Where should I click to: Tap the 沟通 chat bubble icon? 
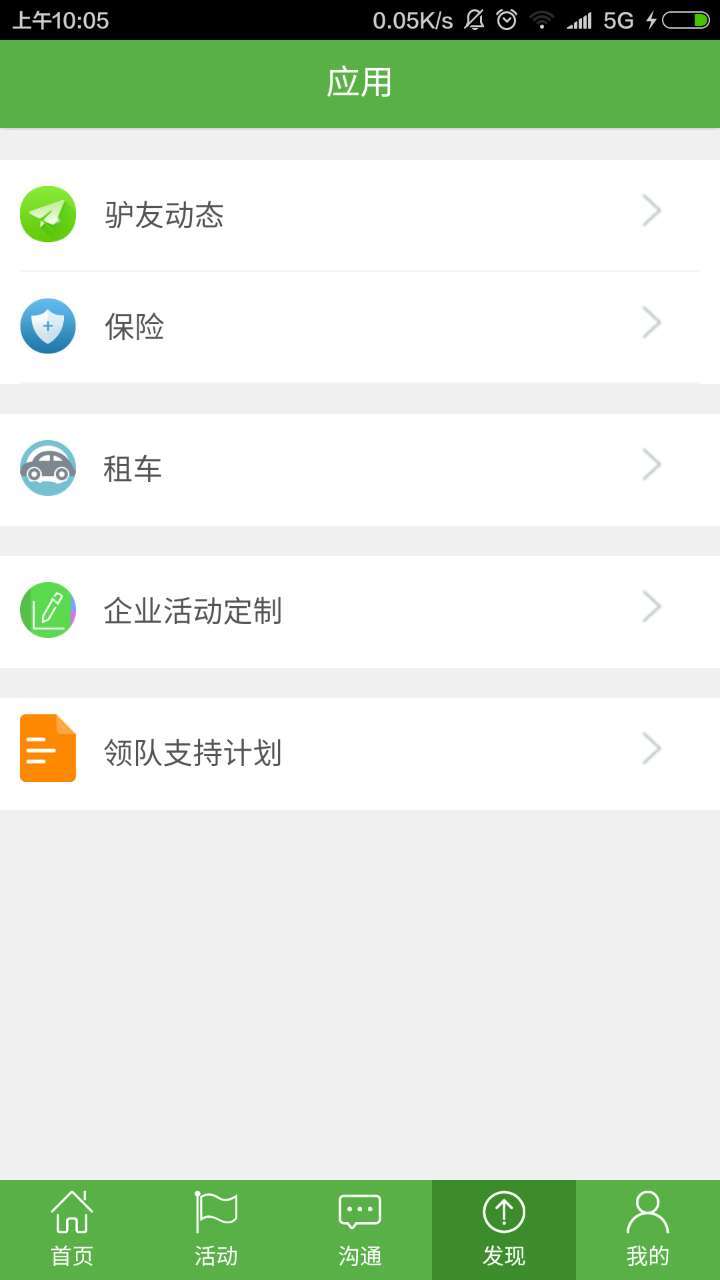[359, 1211]
